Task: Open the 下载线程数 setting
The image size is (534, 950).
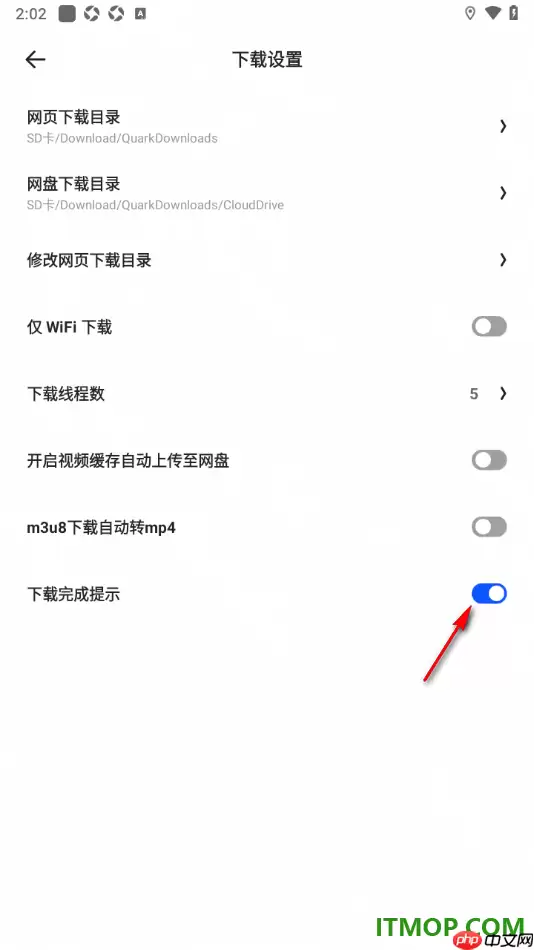Action: coord(267,394)
